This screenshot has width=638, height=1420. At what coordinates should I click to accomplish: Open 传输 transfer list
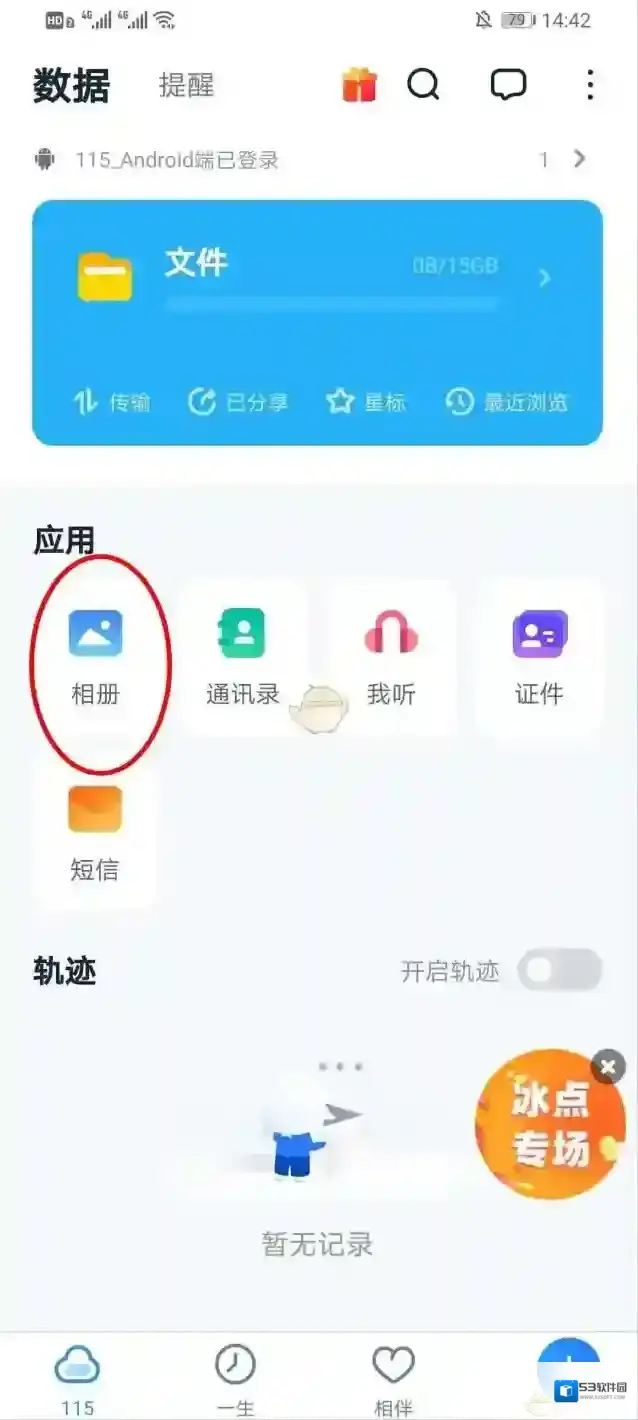112,402
